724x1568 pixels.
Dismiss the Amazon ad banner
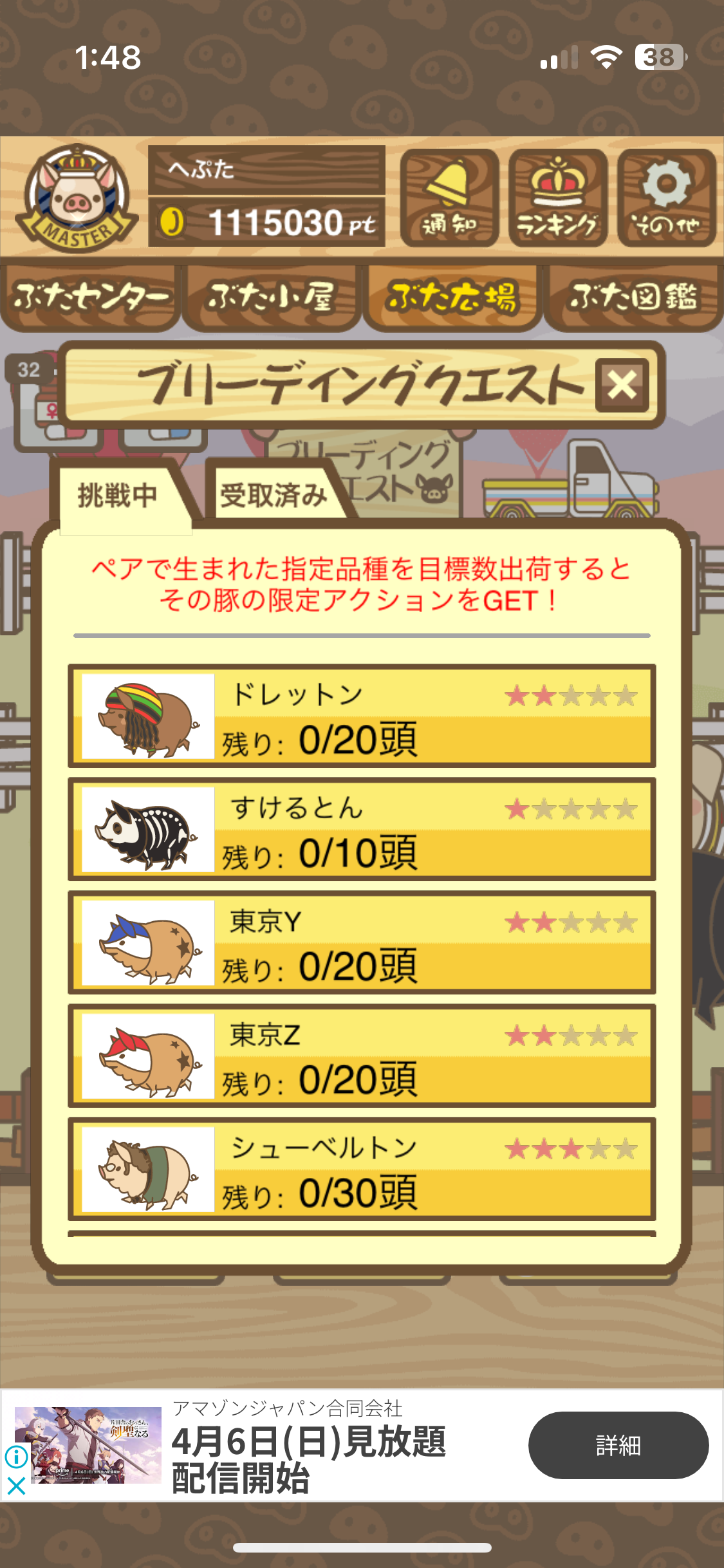[16, 1486]
